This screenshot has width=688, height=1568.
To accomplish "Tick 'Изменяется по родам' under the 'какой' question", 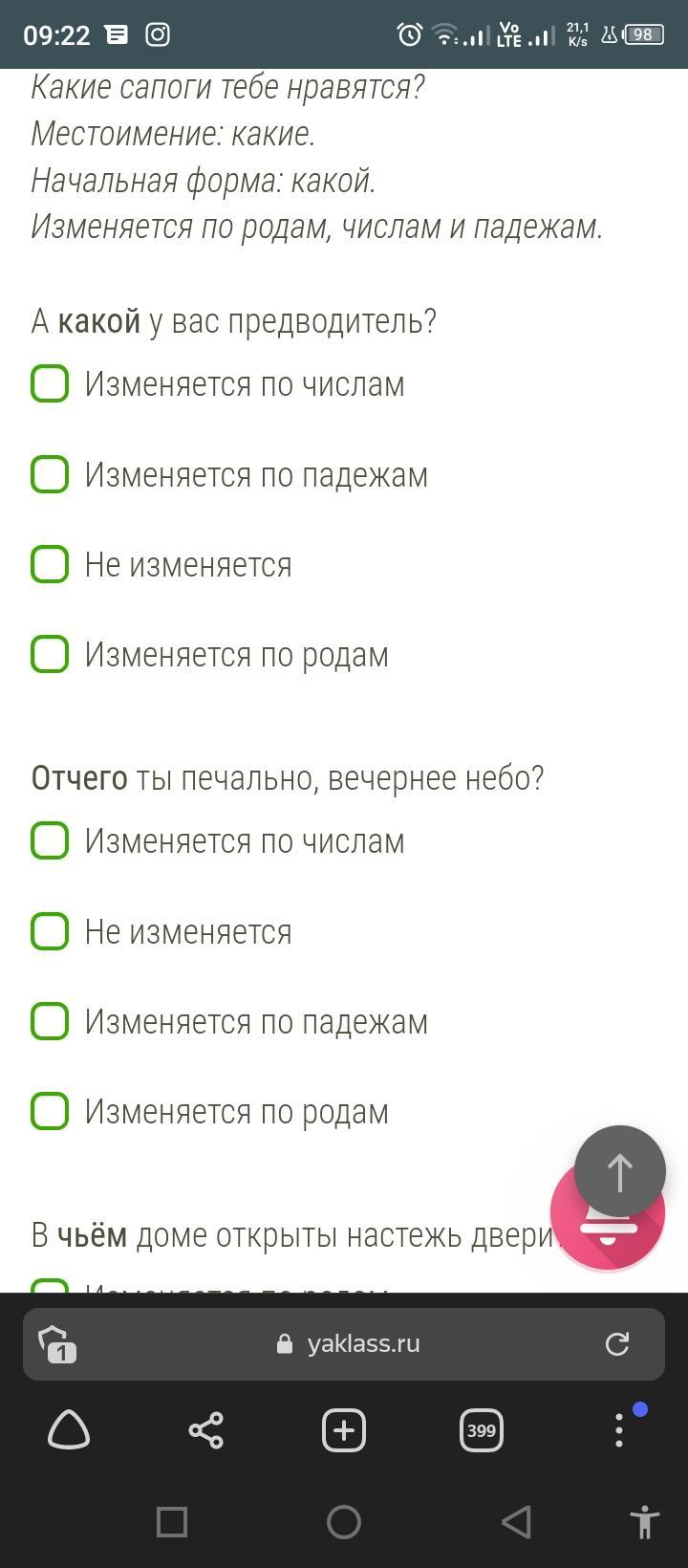I will (x=50, y=655).
